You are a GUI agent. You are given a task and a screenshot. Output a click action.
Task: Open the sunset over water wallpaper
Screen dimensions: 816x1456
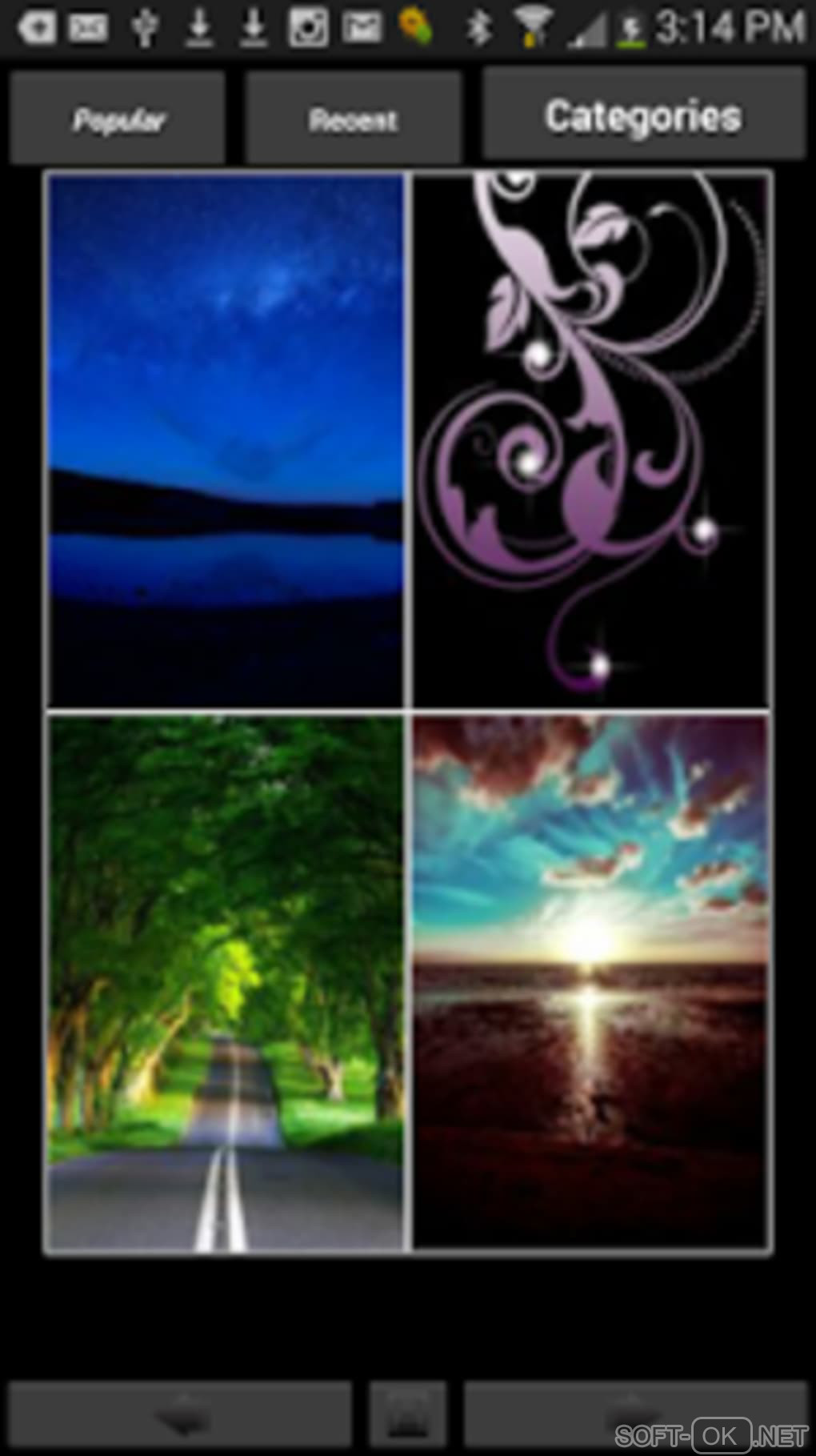(590, 983)
